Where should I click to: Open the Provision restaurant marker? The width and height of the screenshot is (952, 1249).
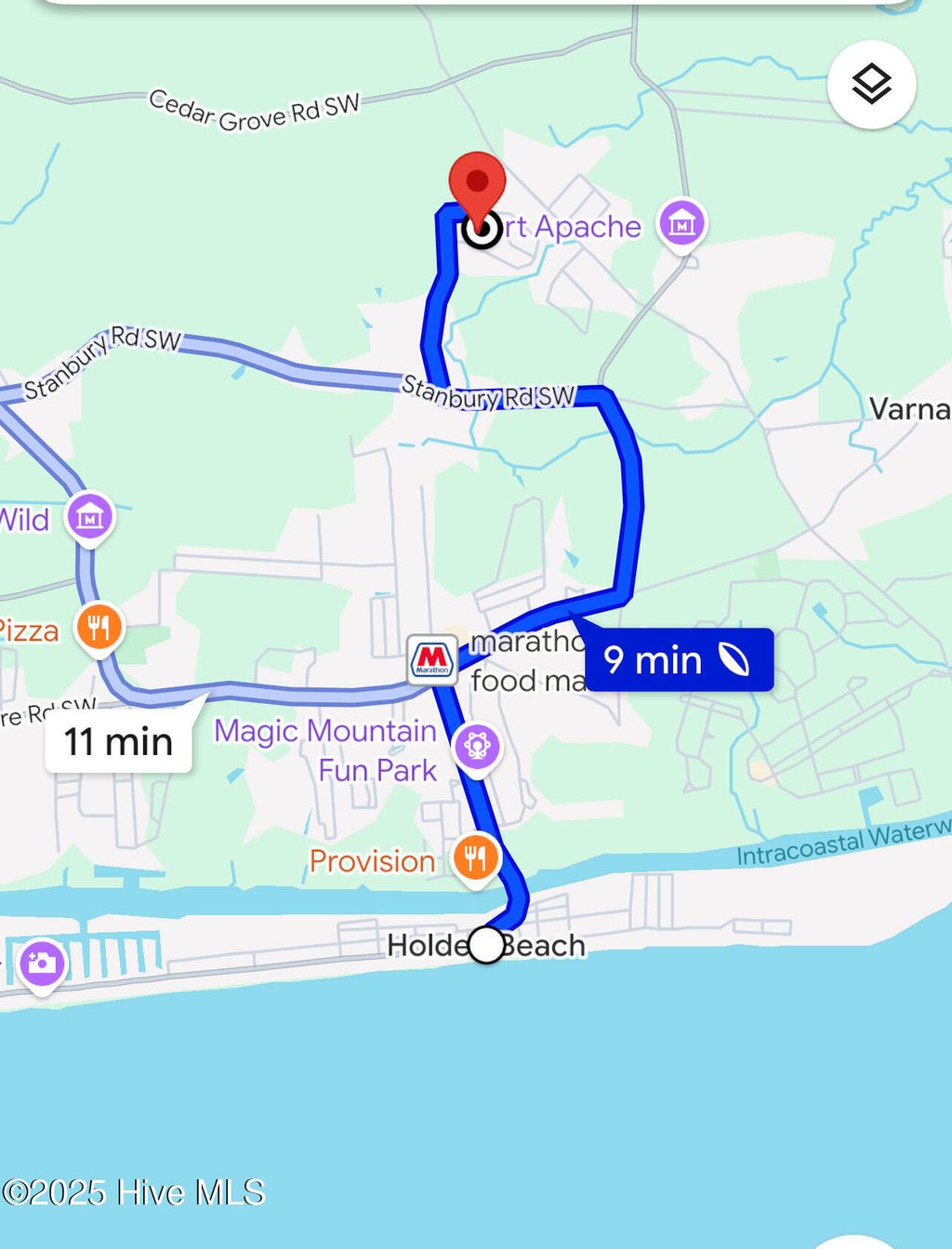click(476, 857)
